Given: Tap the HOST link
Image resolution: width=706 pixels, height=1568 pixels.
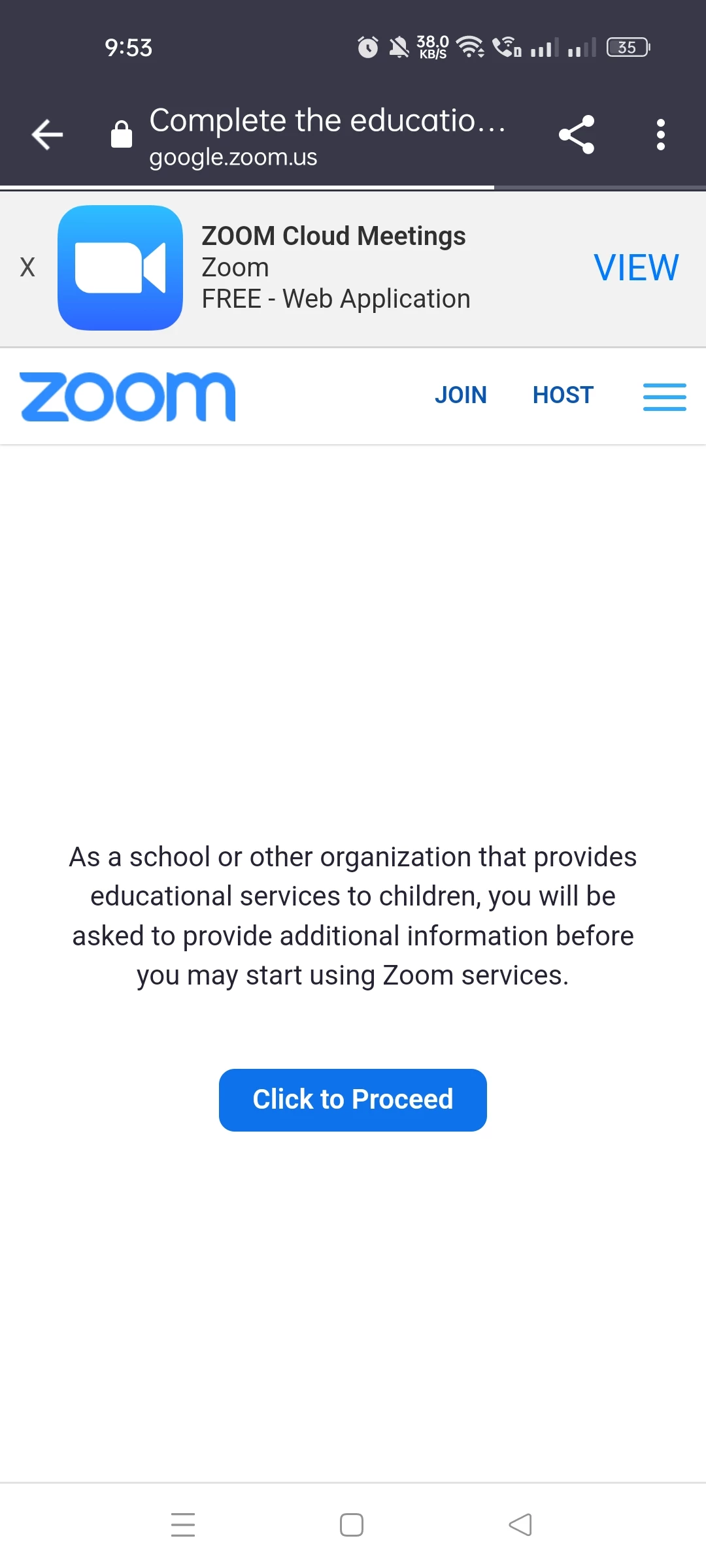Looking at the screenshot, I should pyautogui.click(x=563, y=395).
